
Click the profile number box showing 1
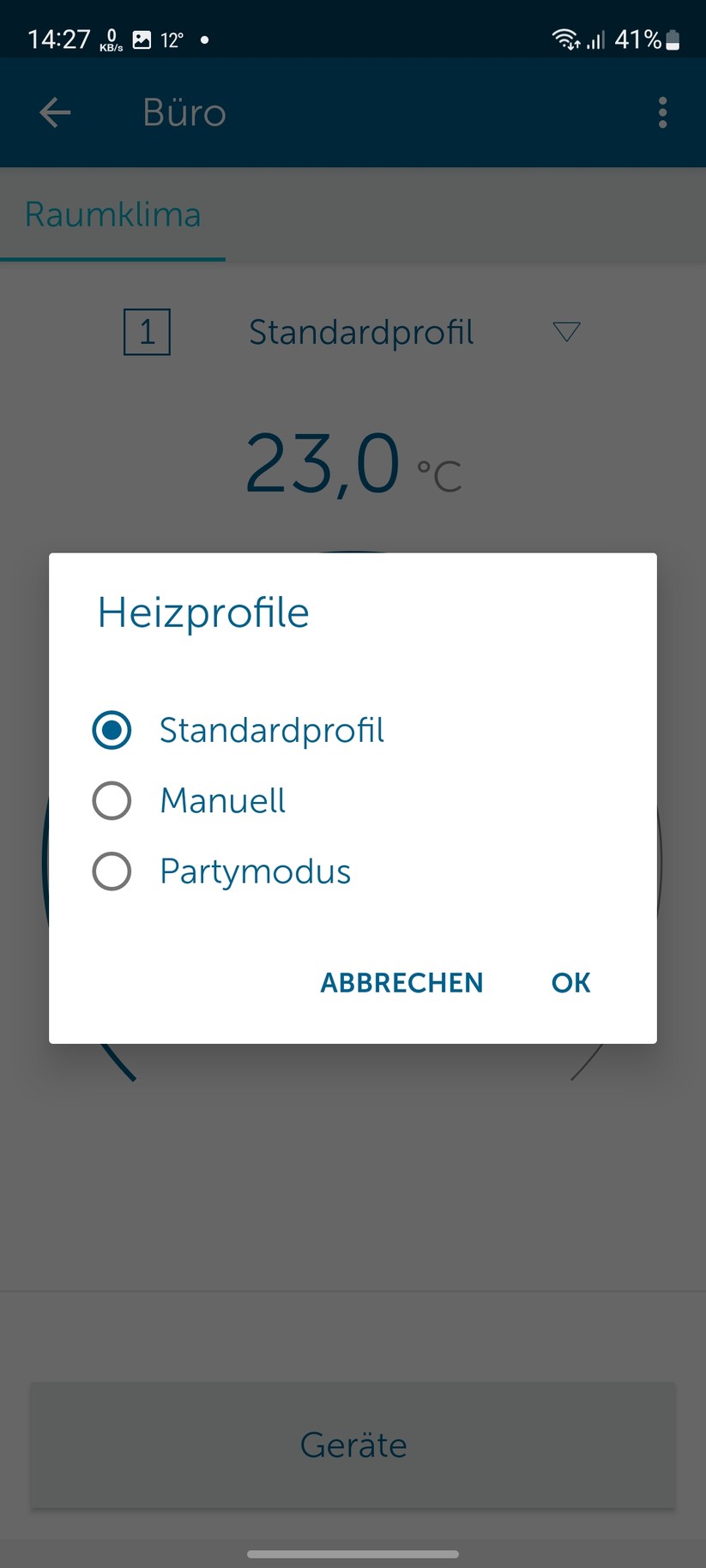point(148,333)
